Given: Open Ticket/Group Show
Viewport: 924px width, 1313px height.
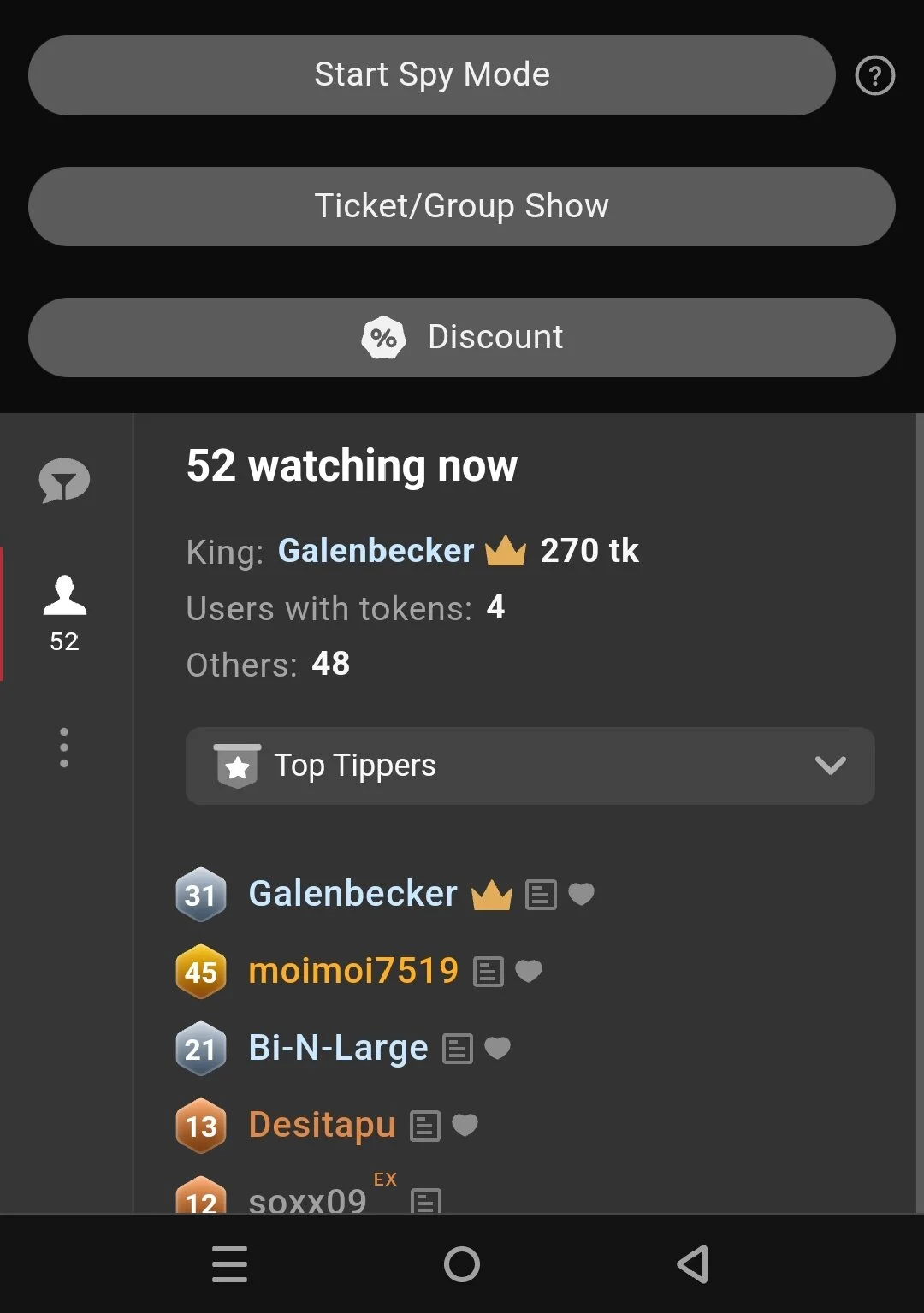Looking at the screenshot, I should [x=461, y=206].
